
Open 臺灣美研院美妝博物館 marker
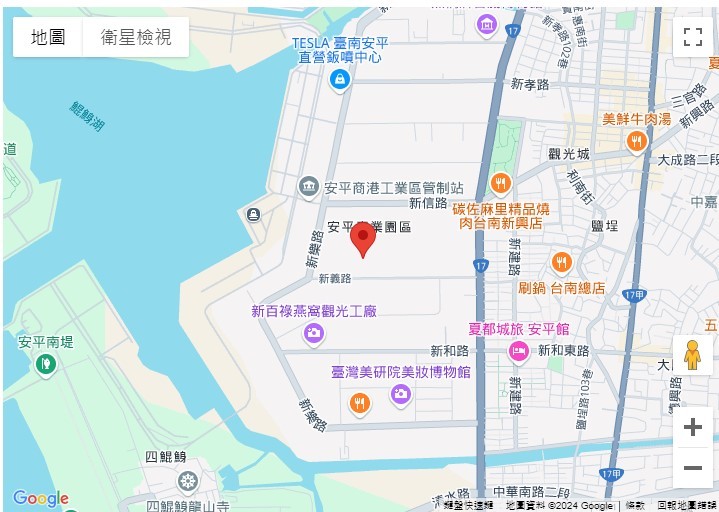click(400, 395)
